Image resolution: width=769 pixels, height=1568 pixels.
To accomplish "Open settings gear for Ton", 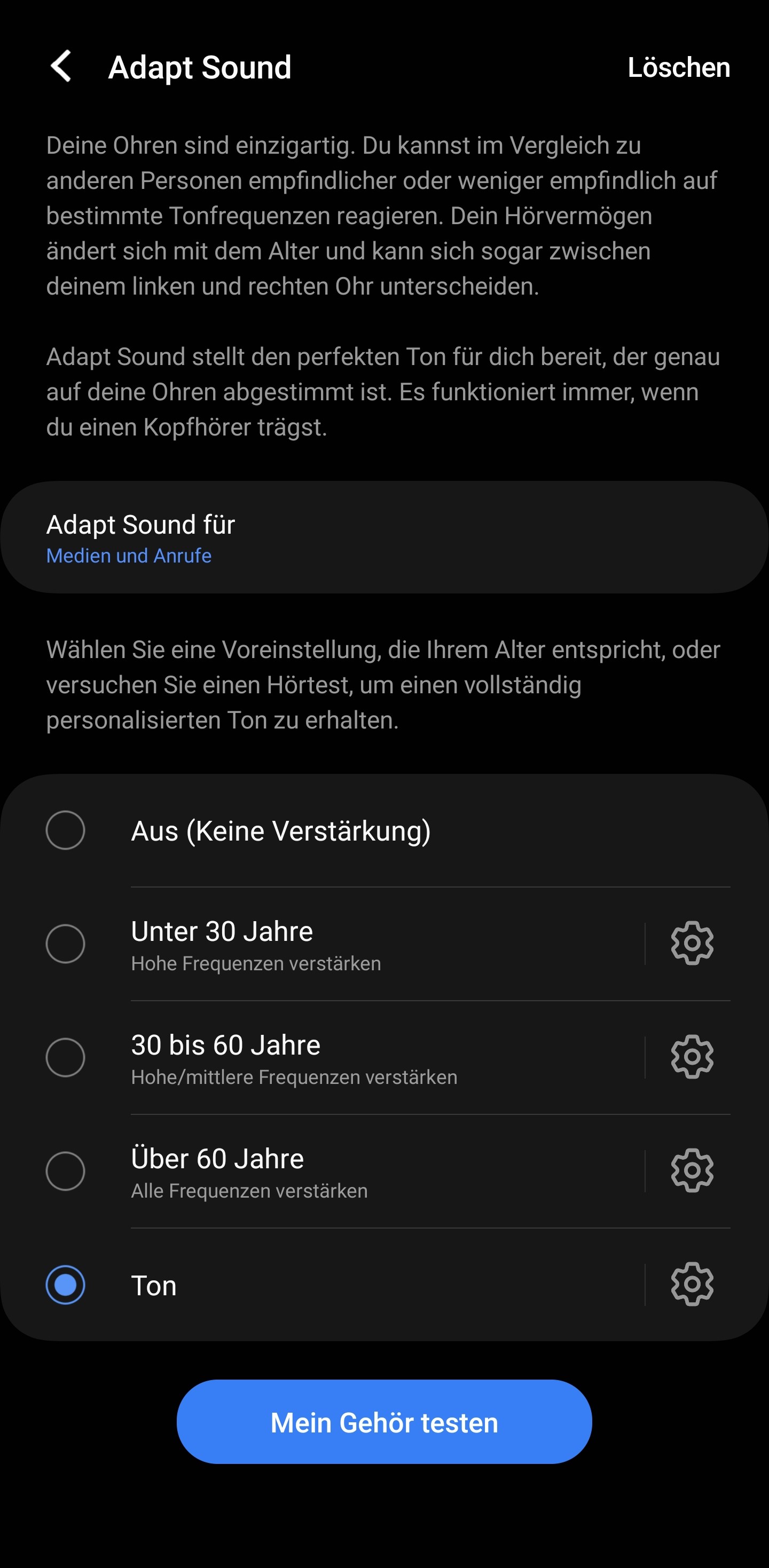I will coord(692,1285).
